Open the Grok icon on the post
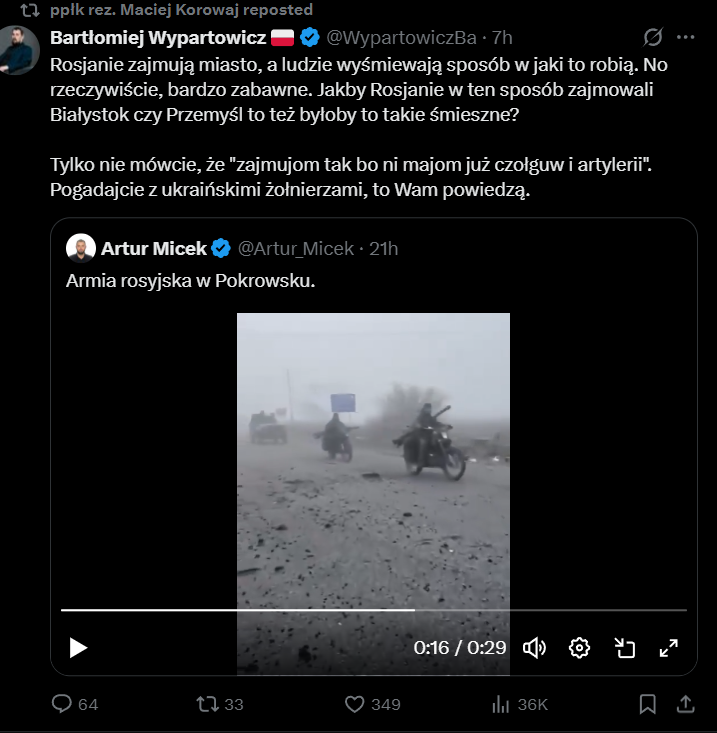Viewport: 717px width, 733px height. tap(652, 38)
